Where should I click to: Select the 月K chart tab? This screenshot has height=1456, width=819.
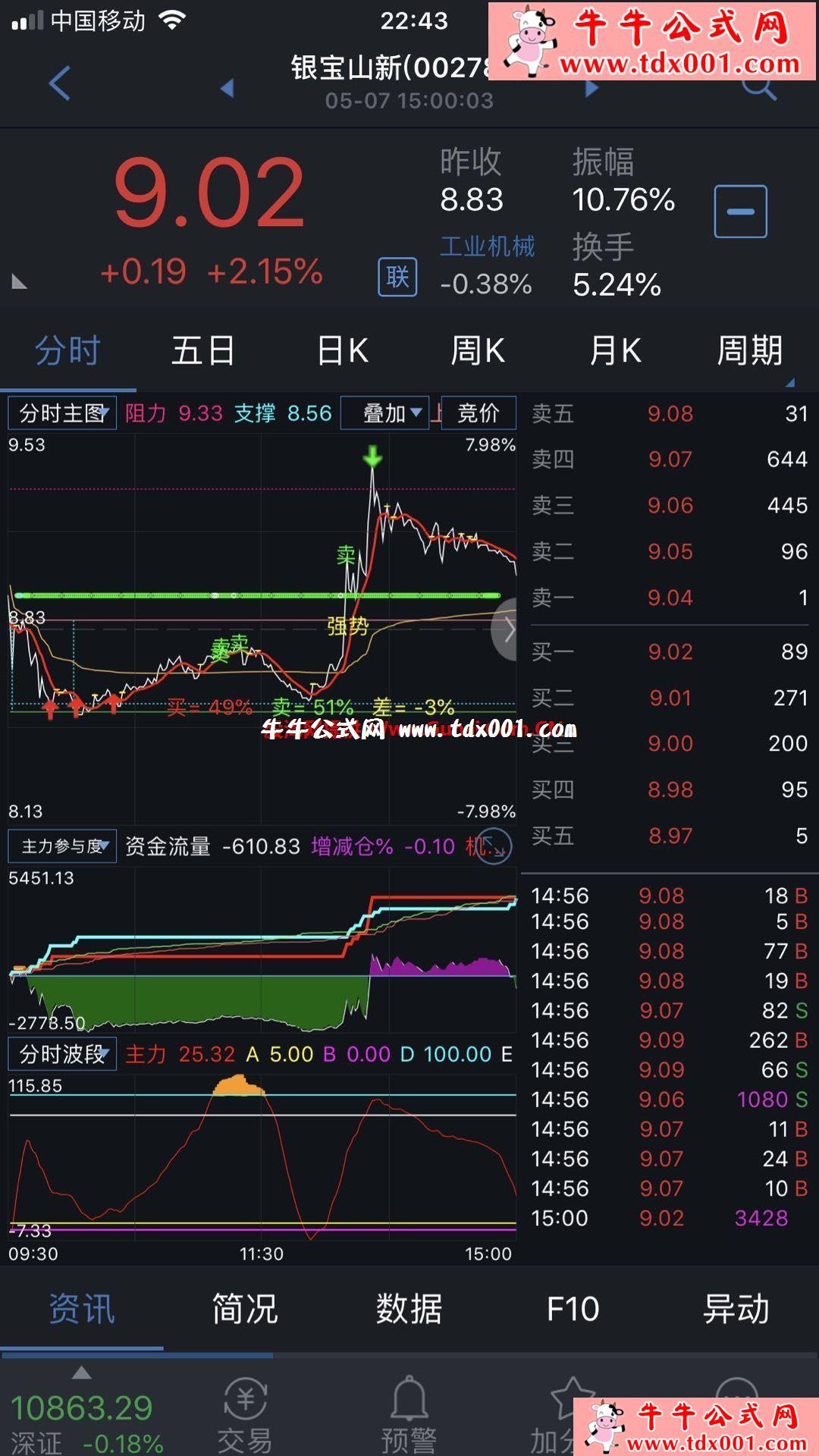[x=616, y=351]
